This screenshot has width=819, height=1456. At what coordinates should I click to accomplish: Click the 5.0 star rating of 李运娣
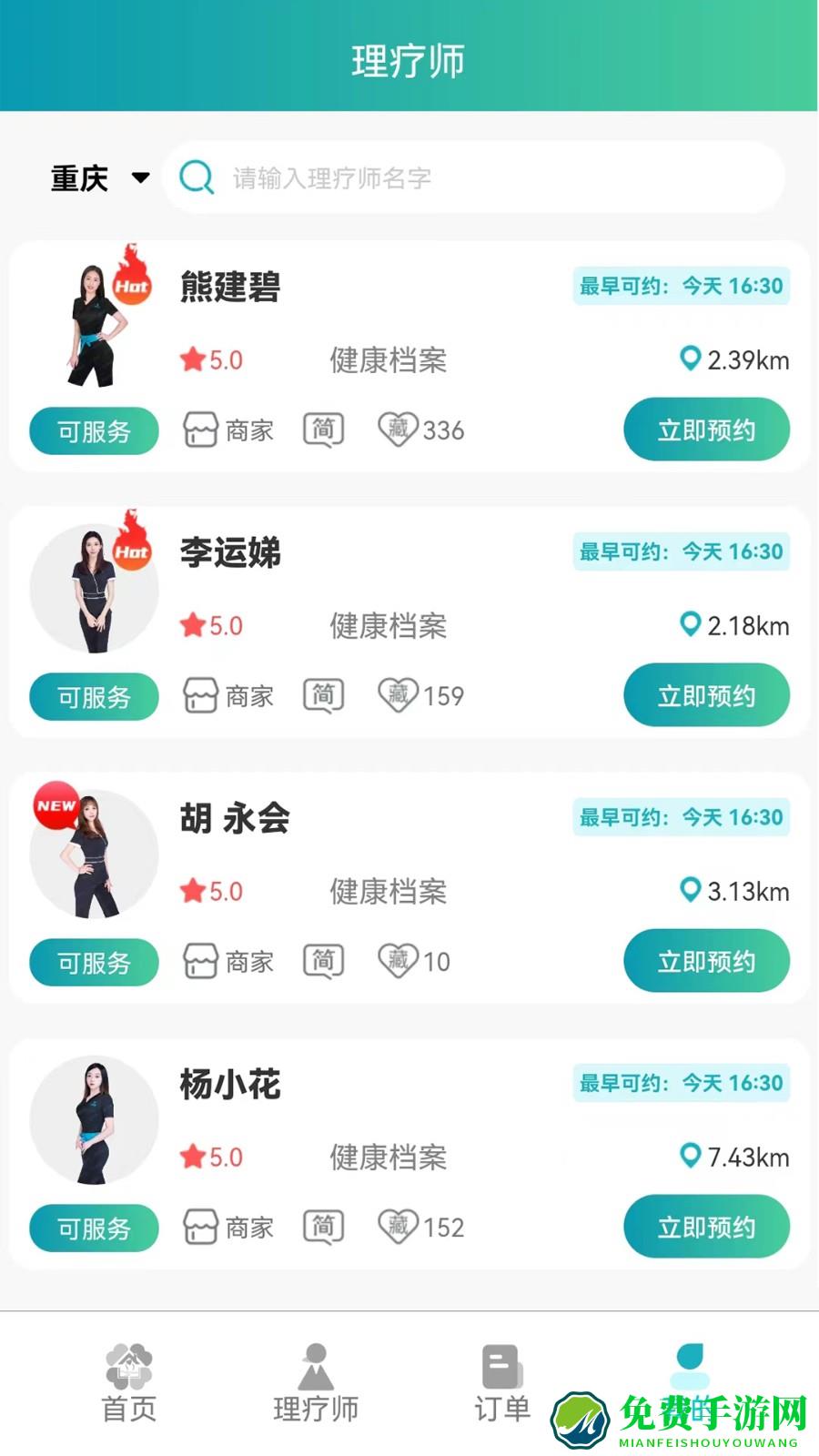211,625
